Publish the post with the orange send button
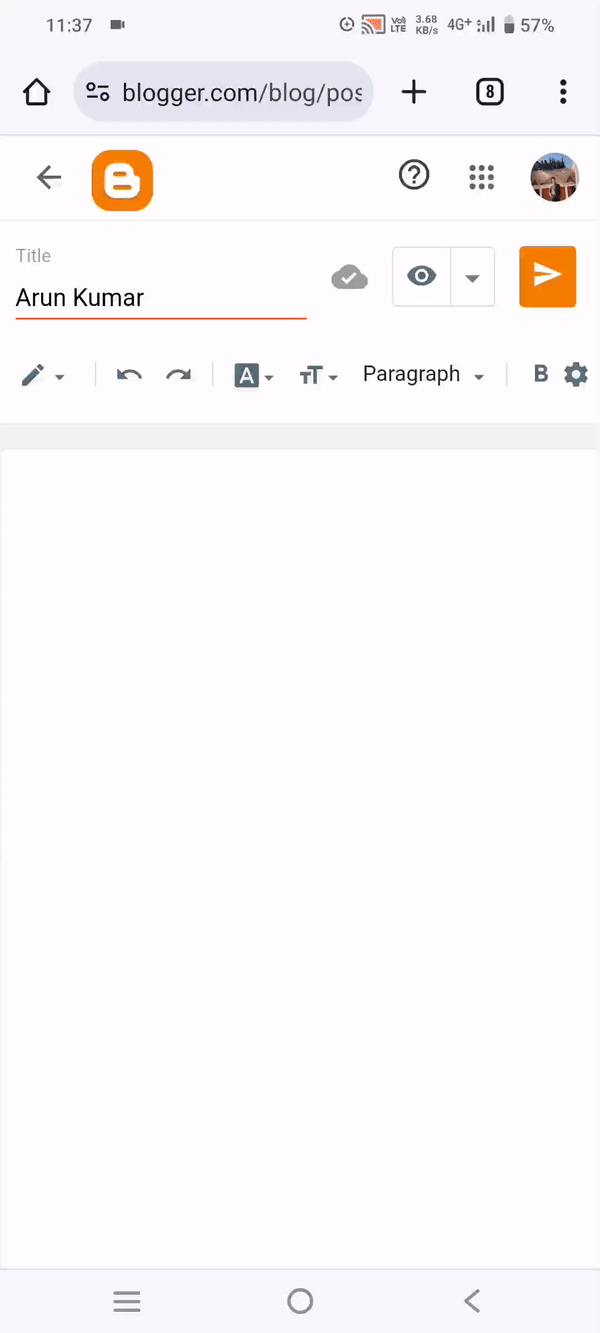Viewport: 600px width, 1333px height. (x=547, y=276)
